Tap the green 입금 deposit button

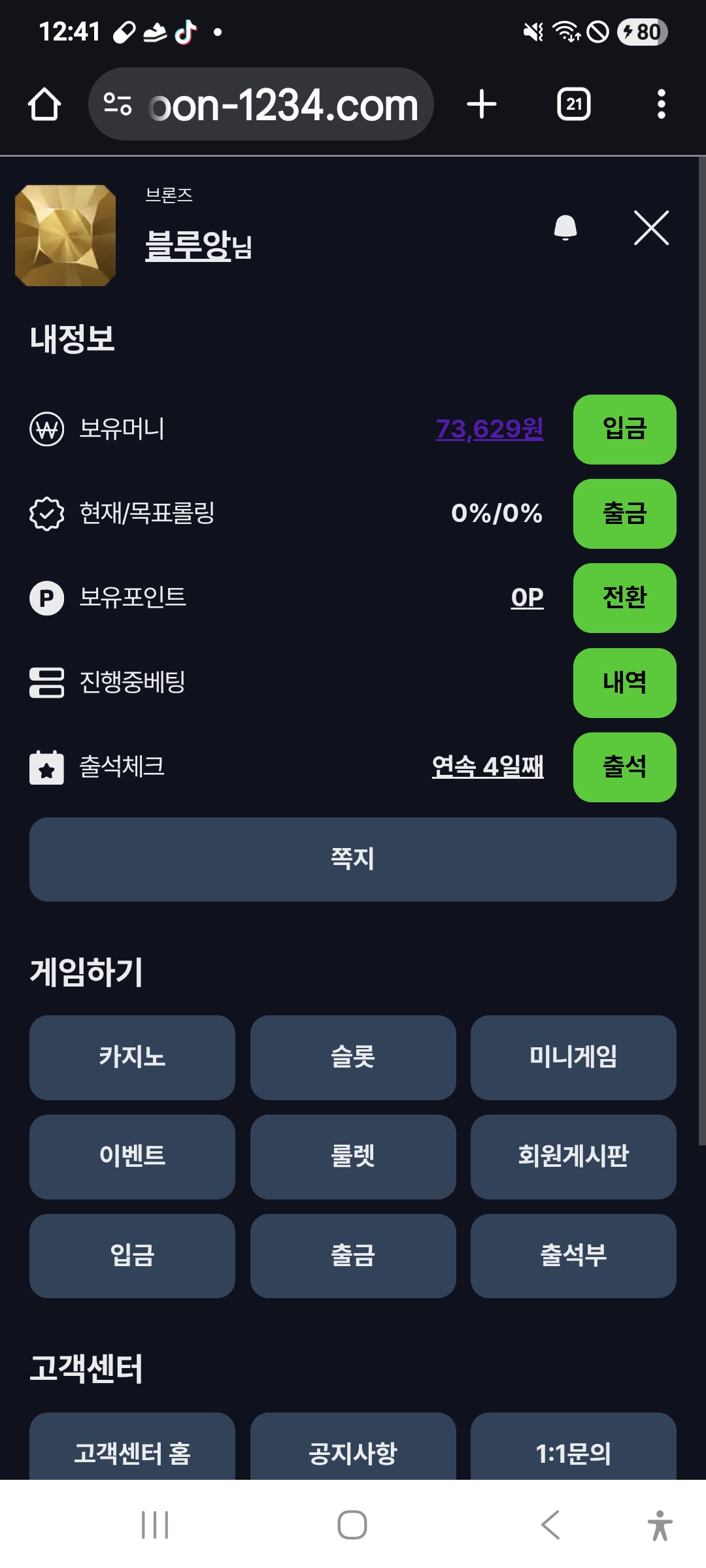tap(624, 429)
